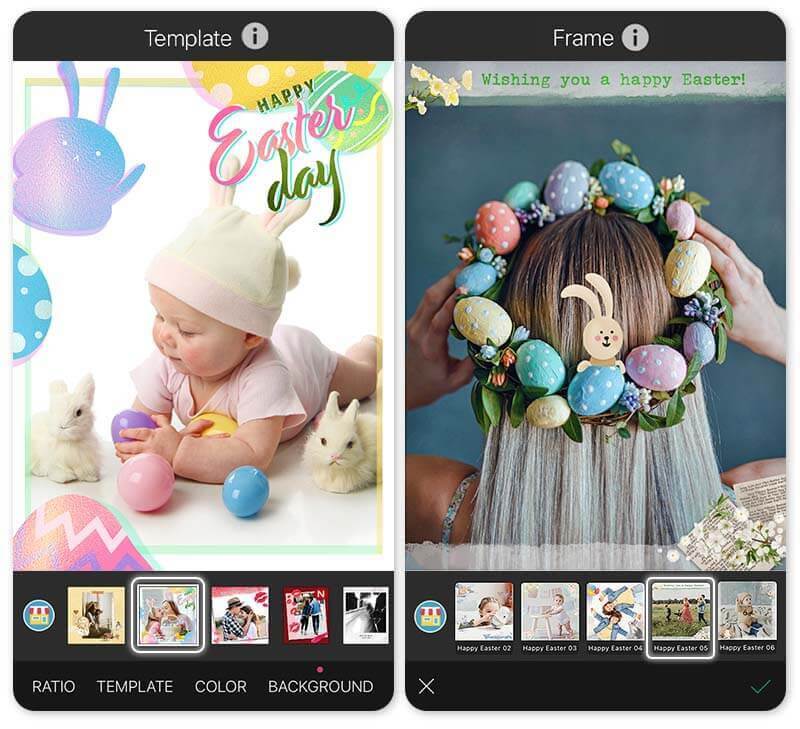The image size is (800, 729).
Task: Choose the black and white template thumbnail
Action: [365, 615]
